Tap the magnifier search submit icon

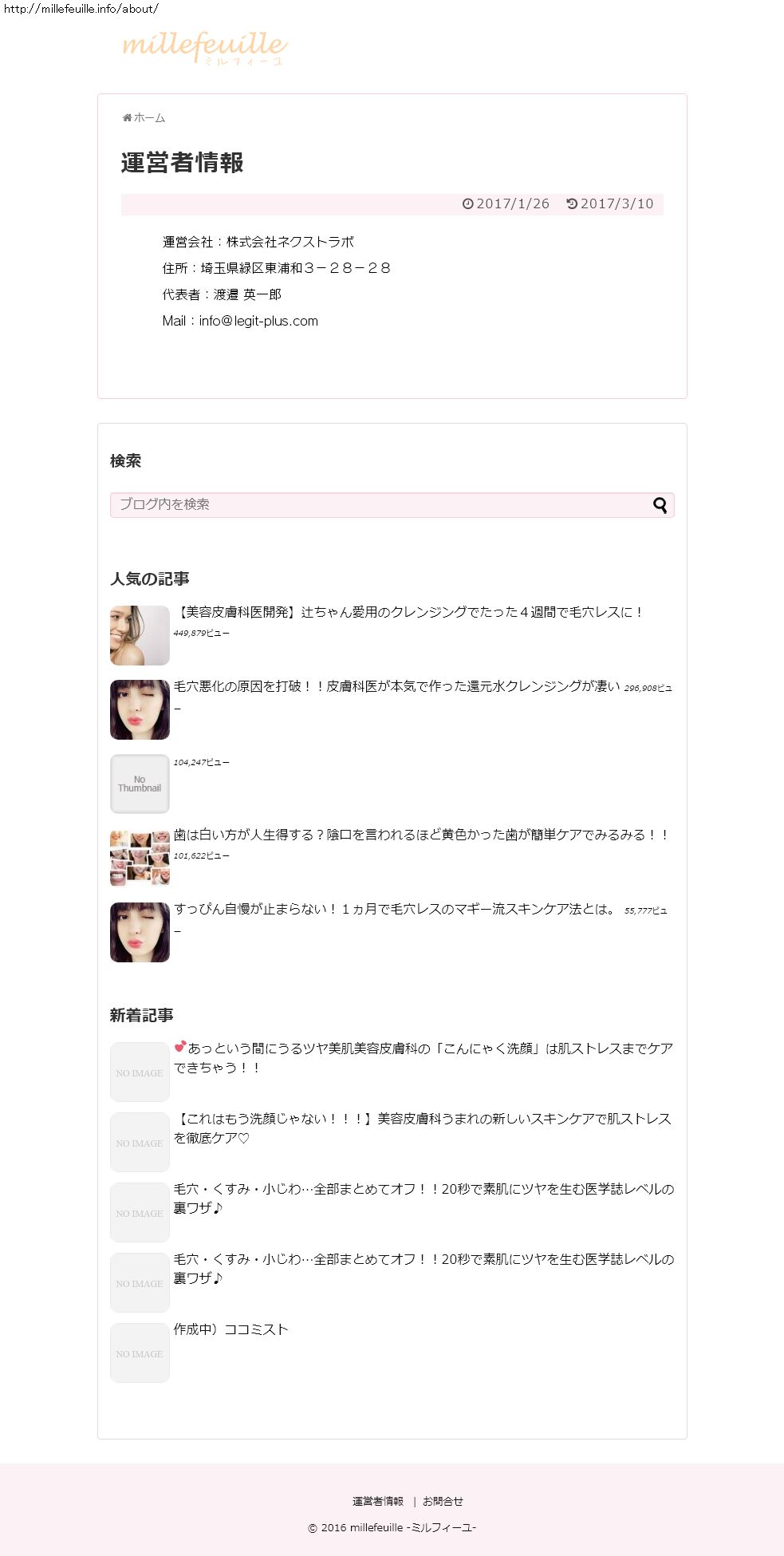[x=660, y=505]
